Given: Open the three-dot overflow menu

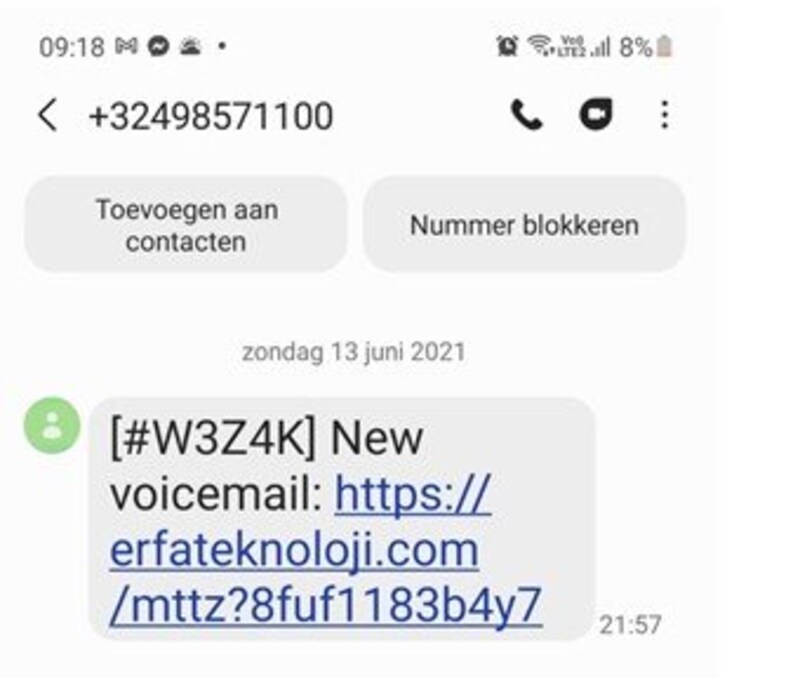Looking at the screenshot, I should pos(665,116).
